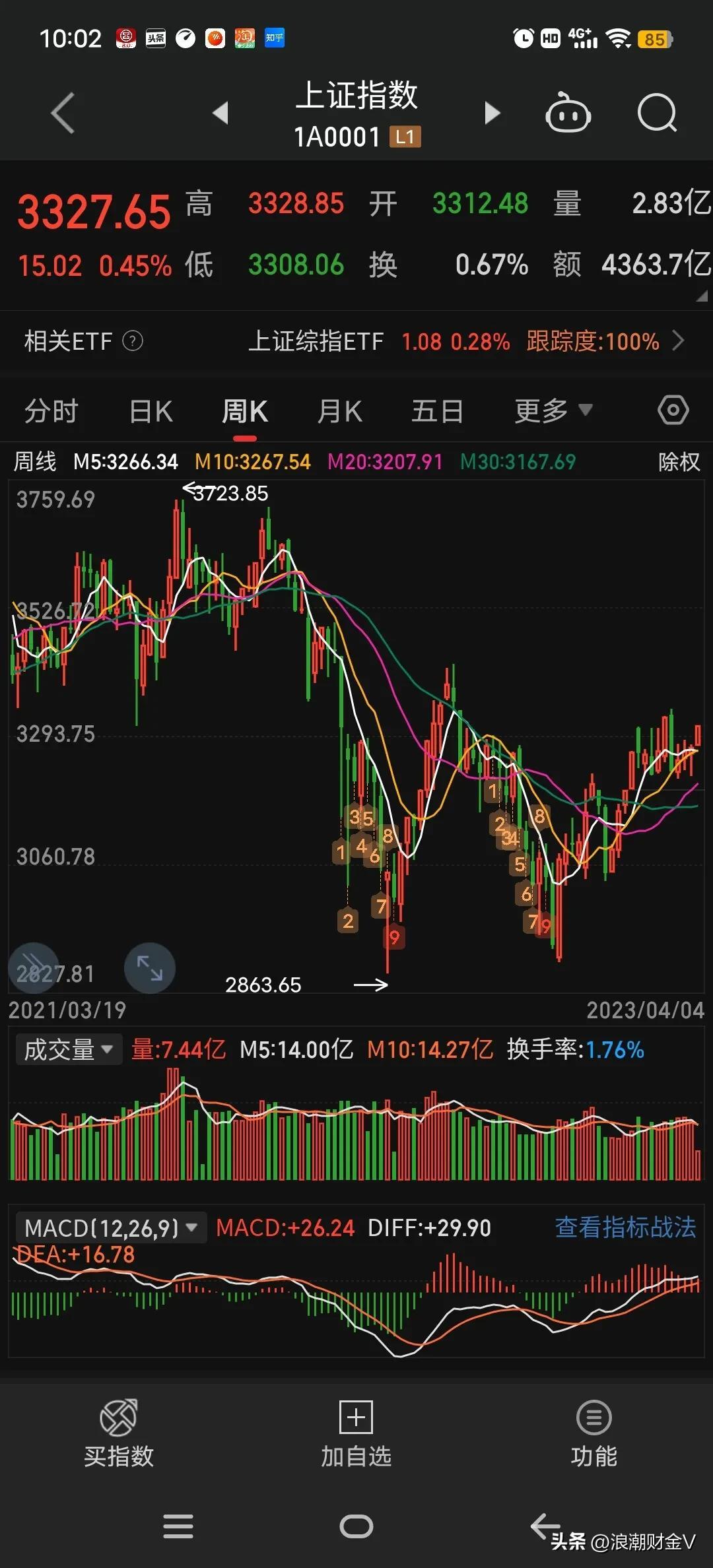This screenshot has height=1568, width=713.
Task: Switch to the 五日 chart tab
Action: click(437, 411)
